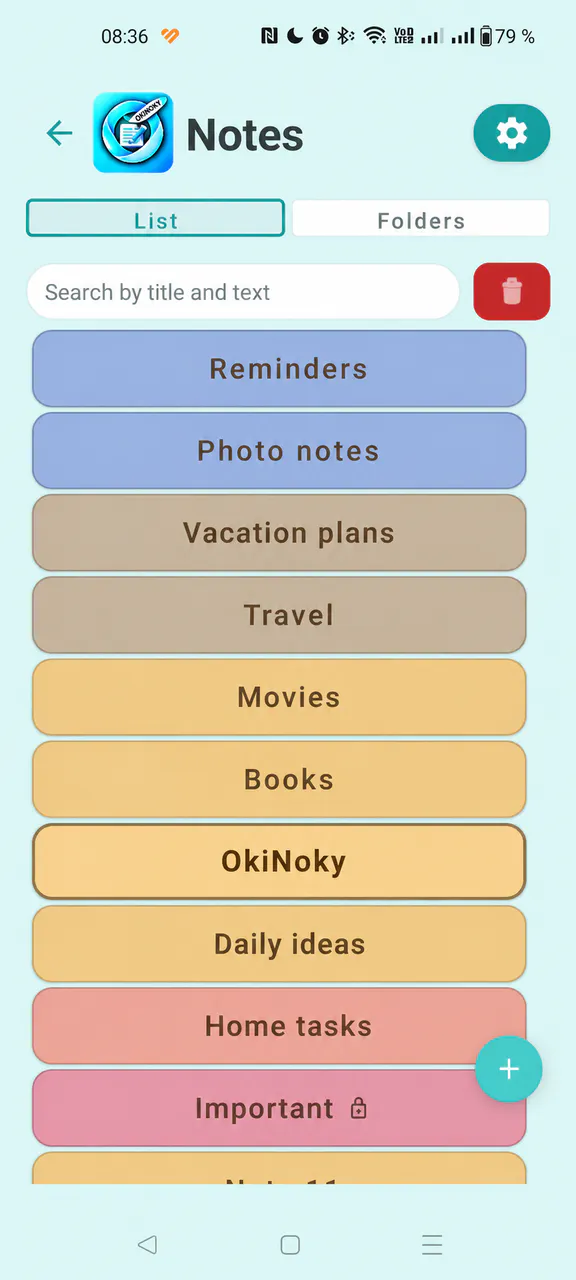The image size is (576, 1280).
Task: Add a new note with plus button
Action: [x=509, y=1069]
